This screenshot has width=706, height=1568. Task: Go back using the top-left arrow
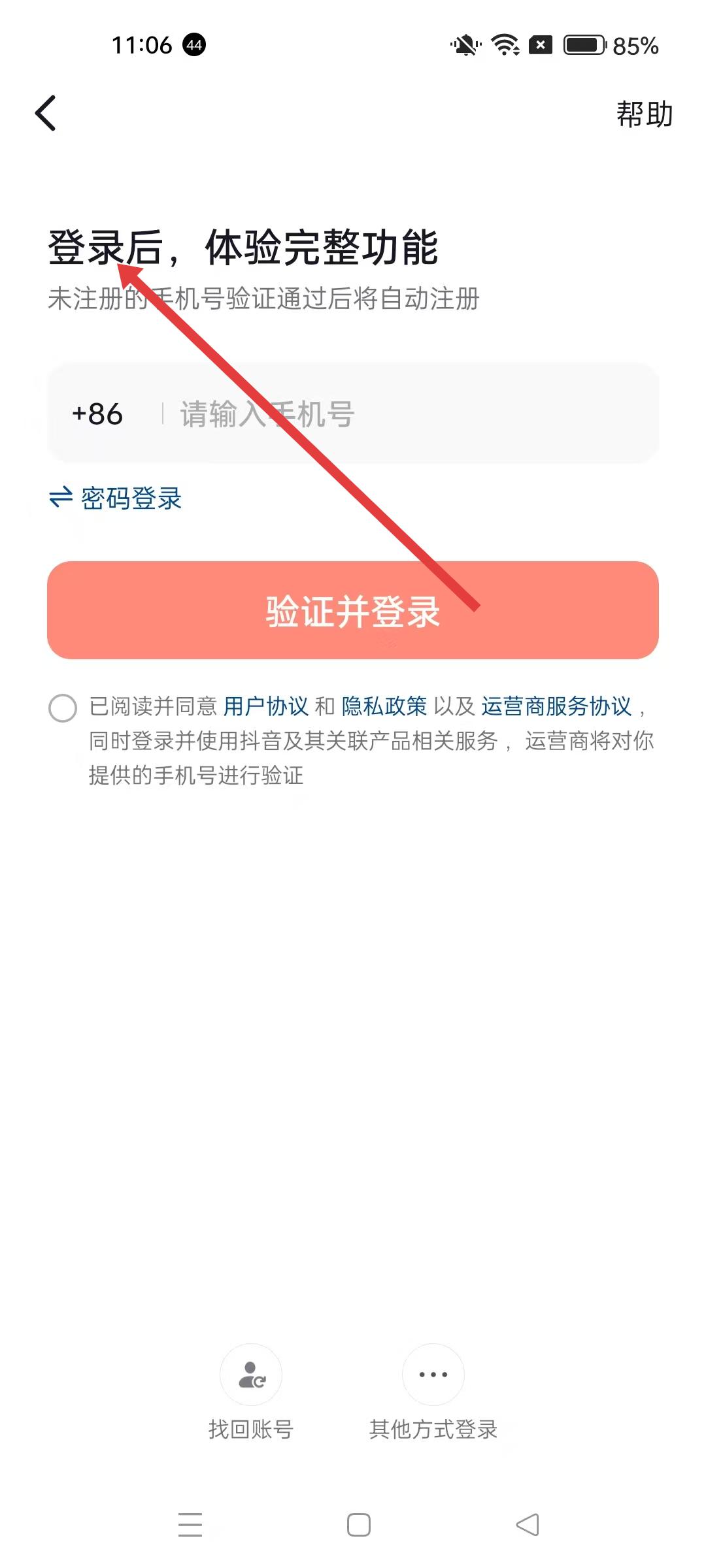46,113
